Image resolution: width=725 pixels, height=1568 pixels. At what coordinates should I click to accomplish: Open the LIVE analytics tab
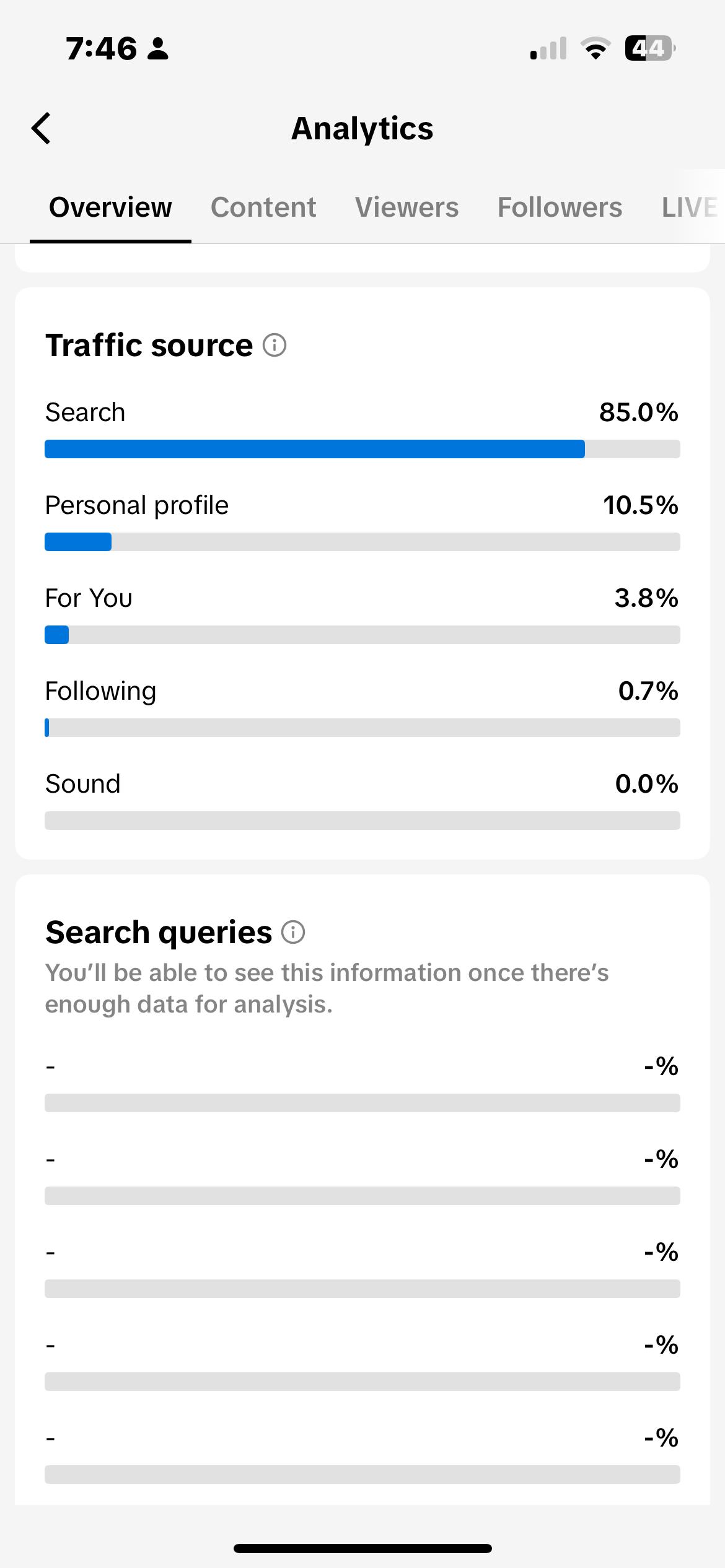(689, 207)
